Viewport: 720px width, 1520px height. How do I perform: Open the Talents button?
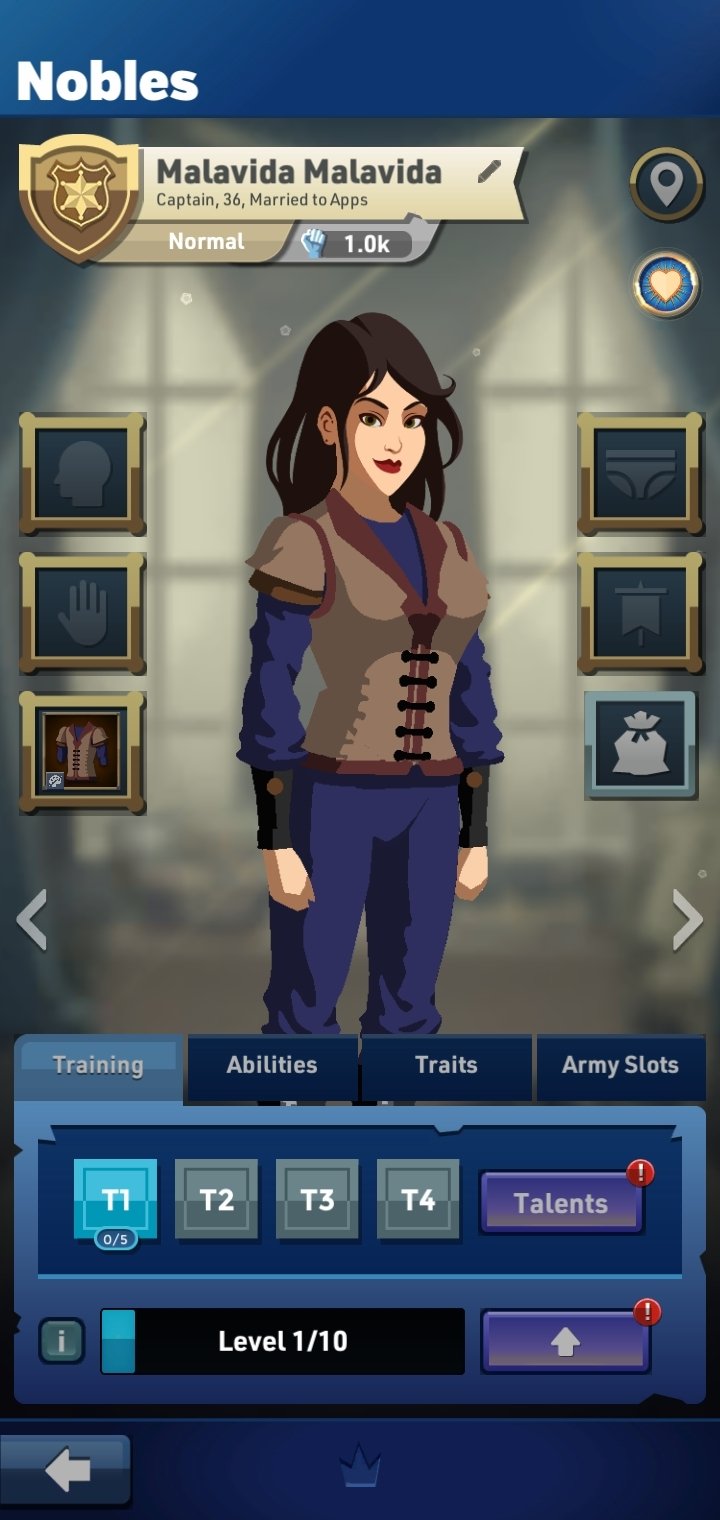click(561, 1203)
